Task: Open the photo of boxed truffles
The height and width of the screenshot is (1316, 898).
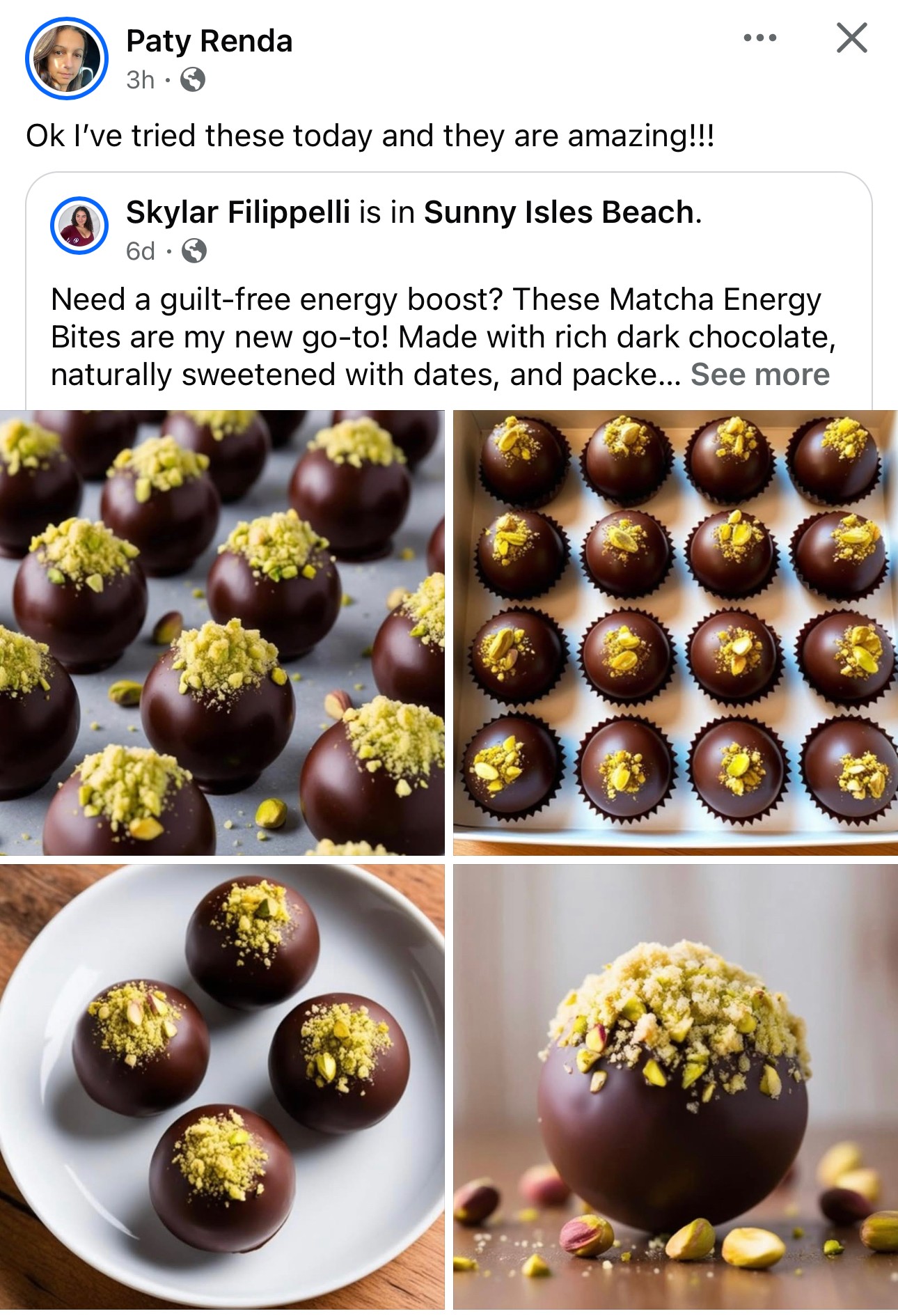Action: point(675,632)
